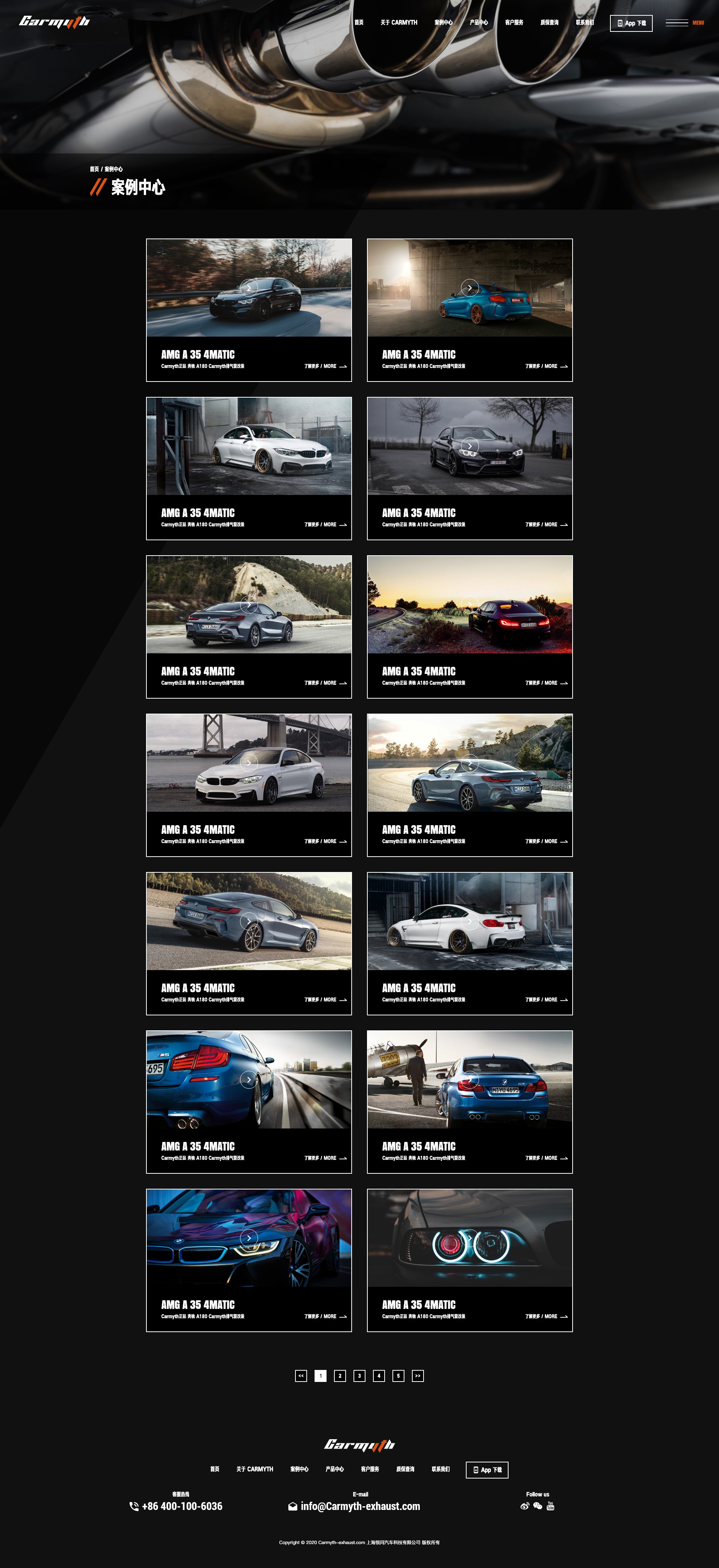Screen dimensions: 719x1568
Task: Open 质保查询 in the top navigation
Action: pyautogui.click(x=549, y=22)
